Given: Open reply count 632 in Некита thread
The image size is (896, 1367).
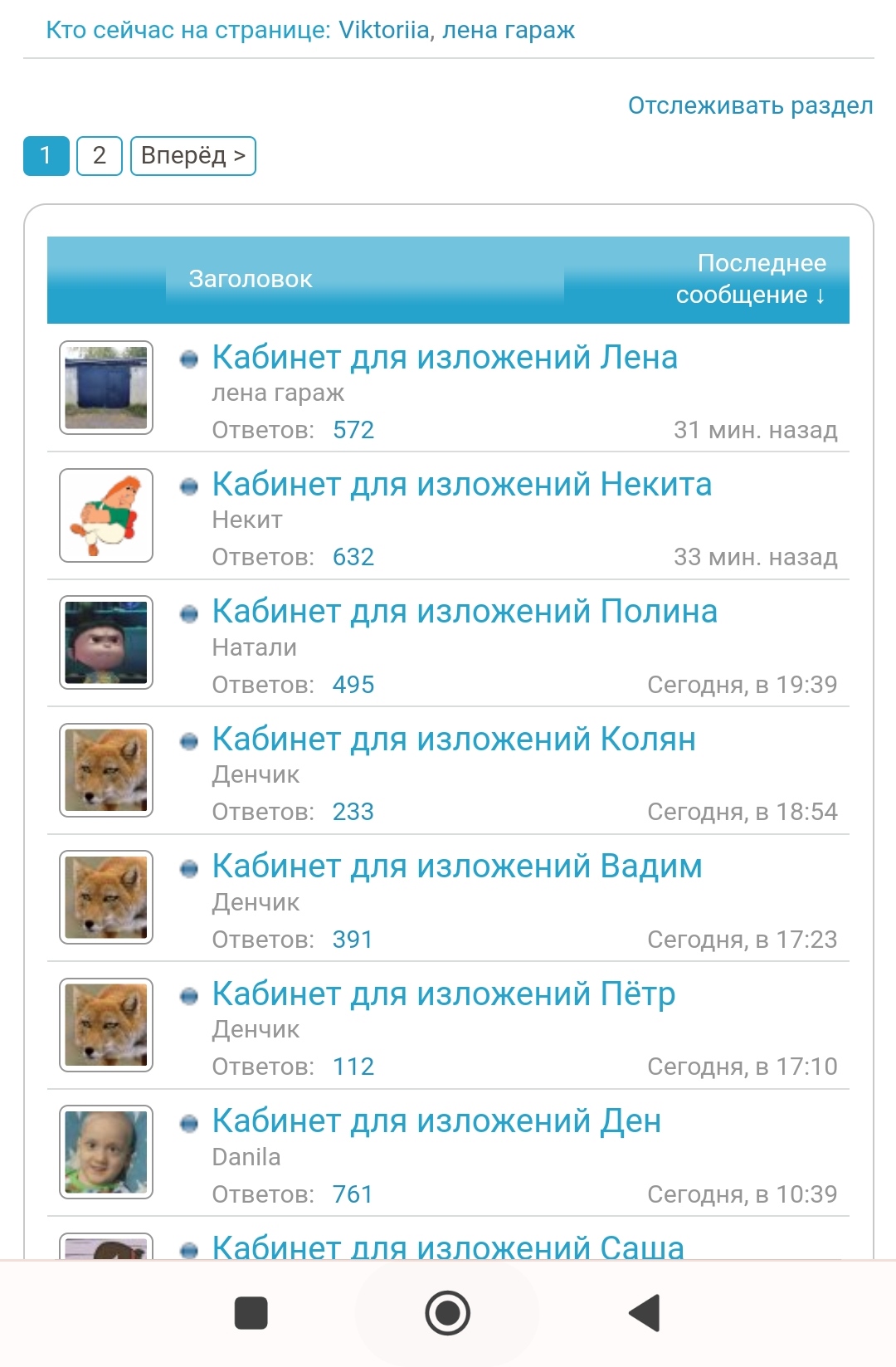Looking at the screenshot, I should (x=353, y=557).
